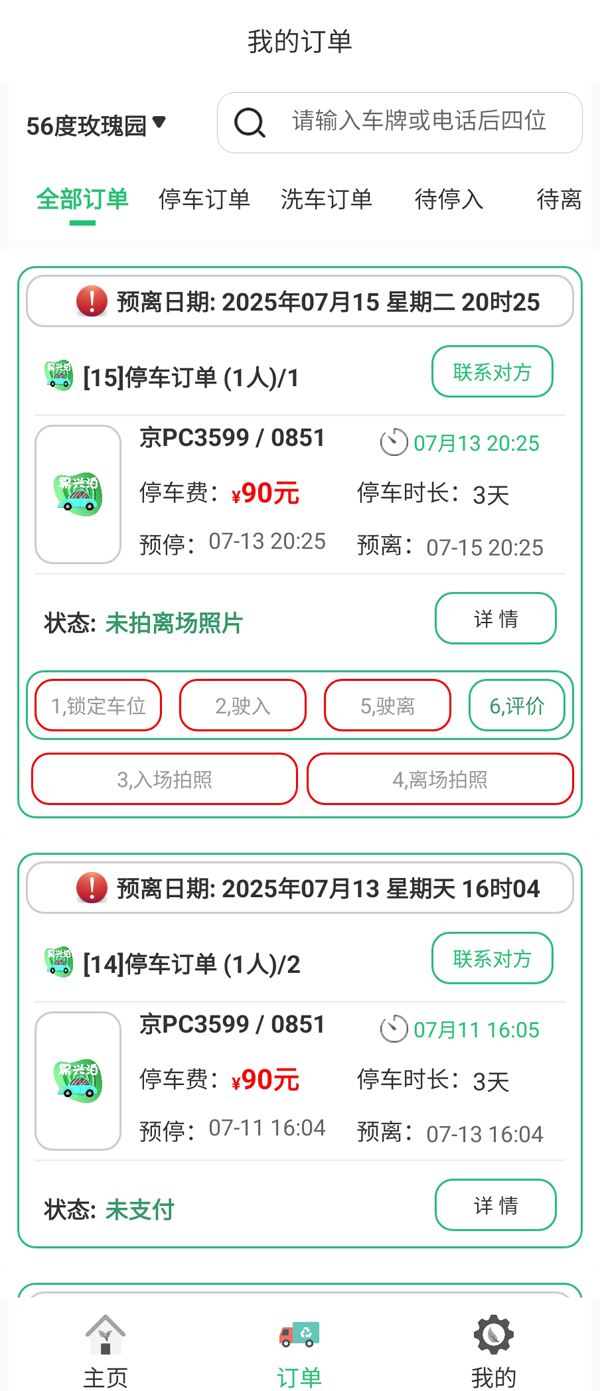Tap the 1,锁定车位 step button
Screen dimensions: 600x1391
tap(98, 706)
